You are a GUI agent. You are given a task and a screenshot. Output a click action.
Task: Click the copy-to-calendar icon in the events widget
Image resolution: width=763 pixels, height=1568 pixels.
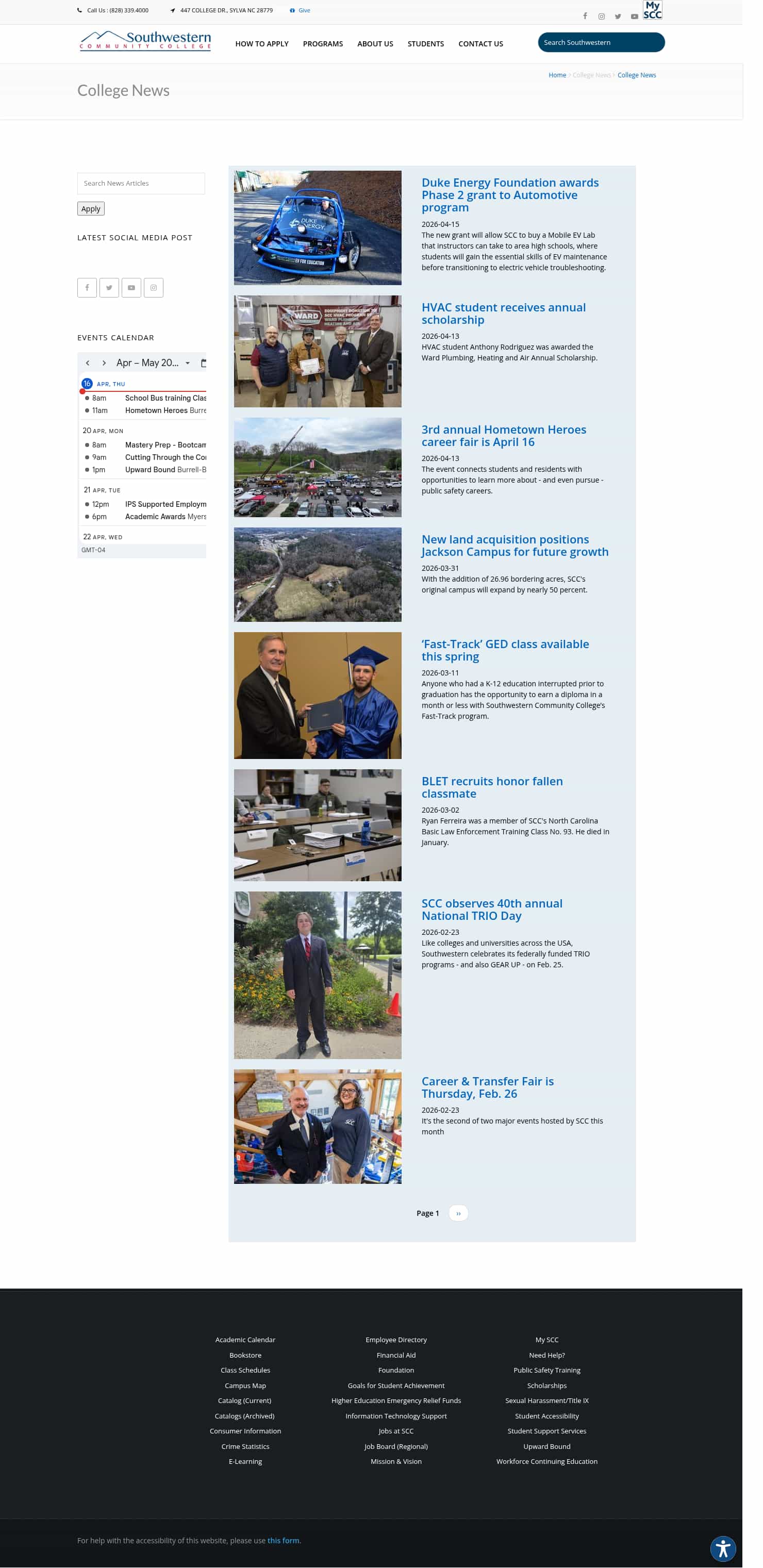205,363
